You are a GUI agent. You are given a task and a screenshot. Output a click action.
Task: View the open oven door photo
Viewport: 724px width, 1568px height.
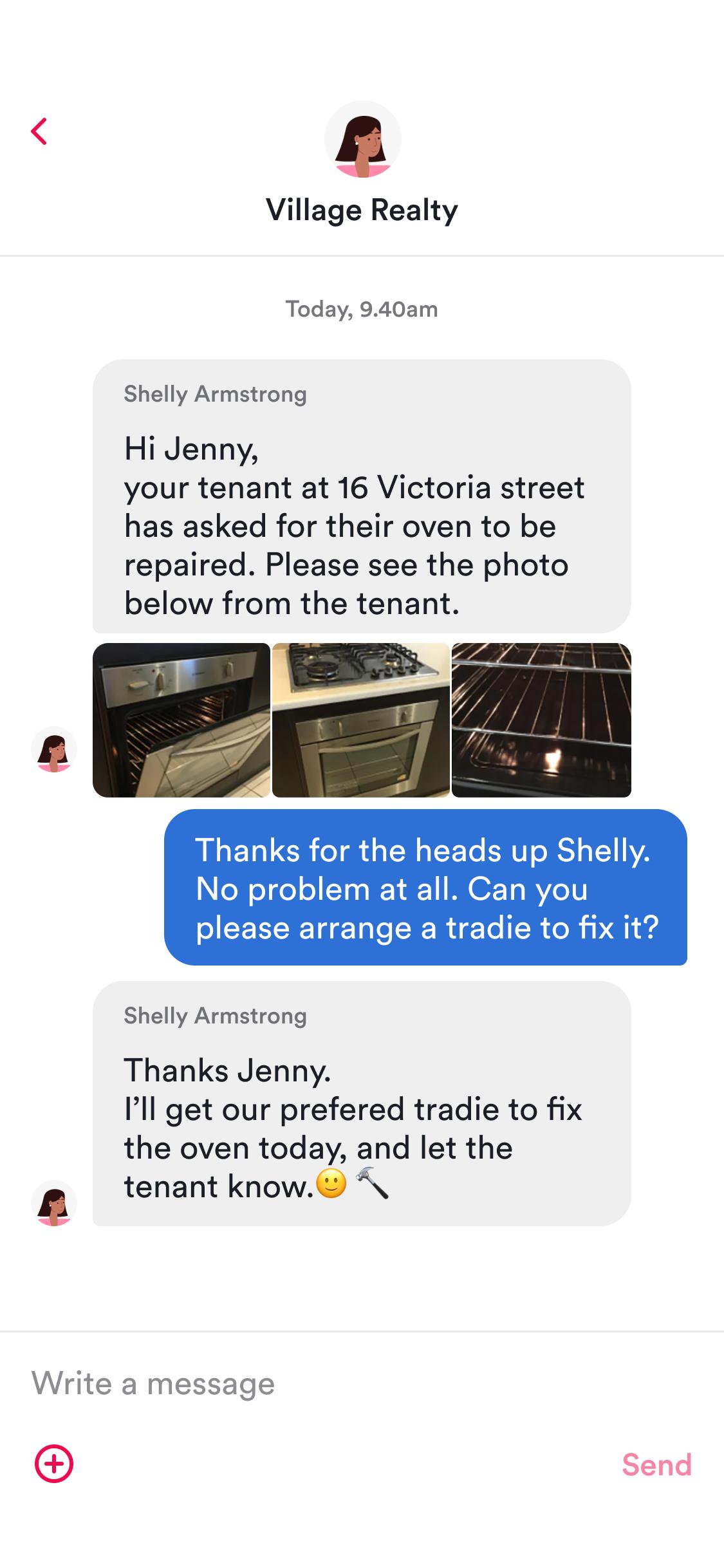tap(181, 720)
